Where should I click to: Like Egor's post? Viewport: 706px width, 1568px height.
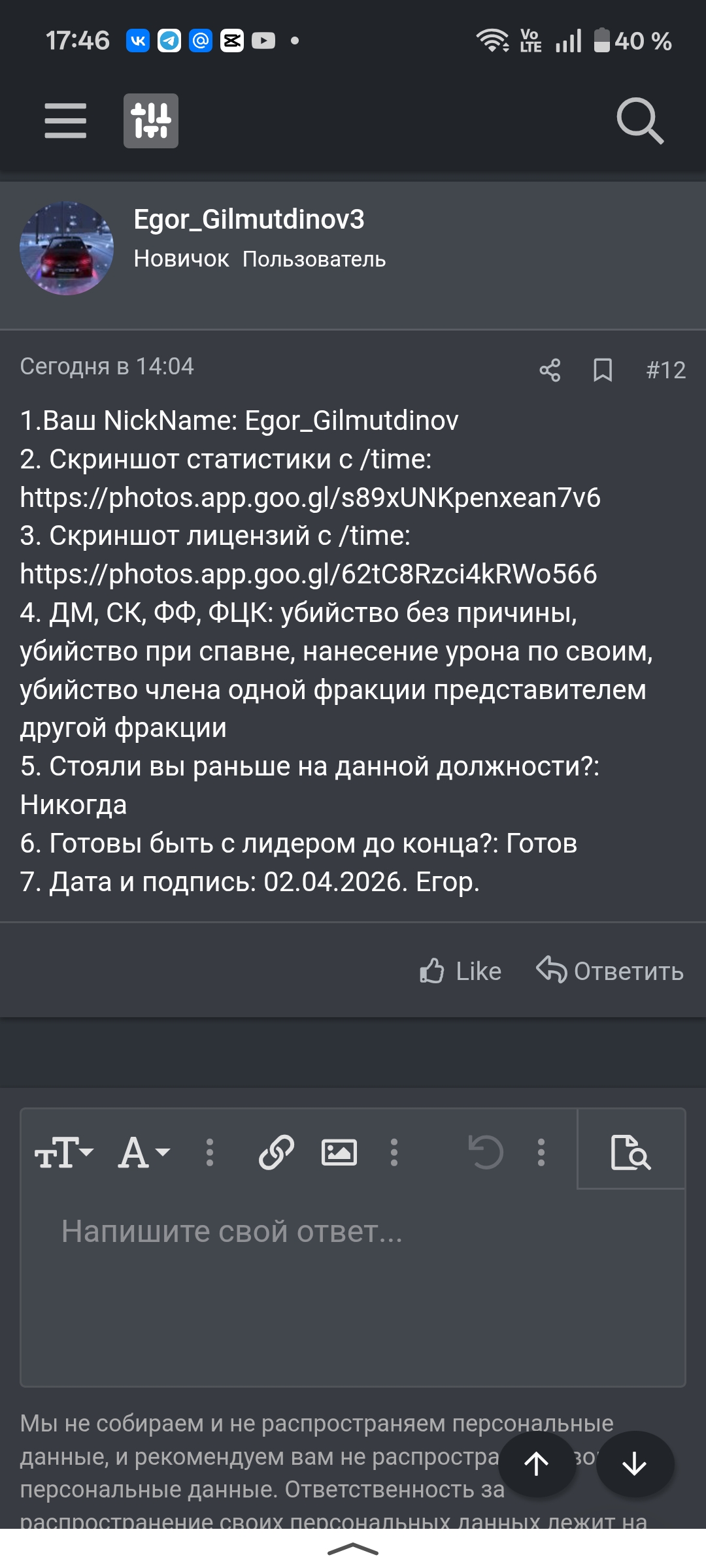pyautogui.click(x=460, y=972)
